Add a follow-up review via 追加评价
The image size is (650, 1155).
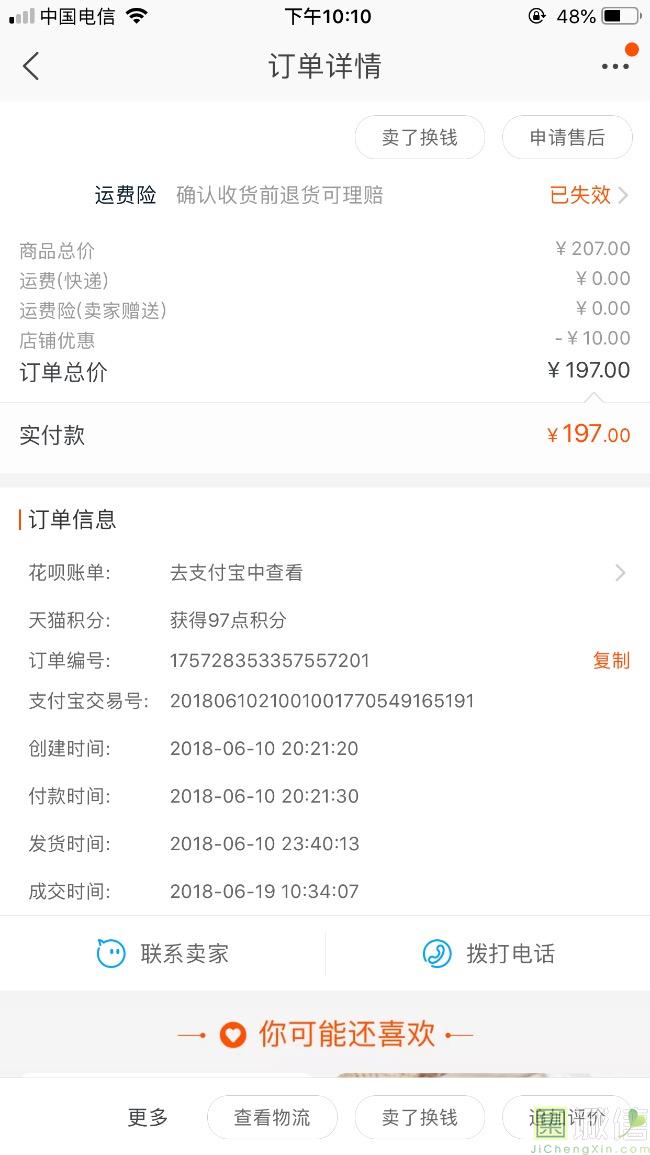(567, 1117)
